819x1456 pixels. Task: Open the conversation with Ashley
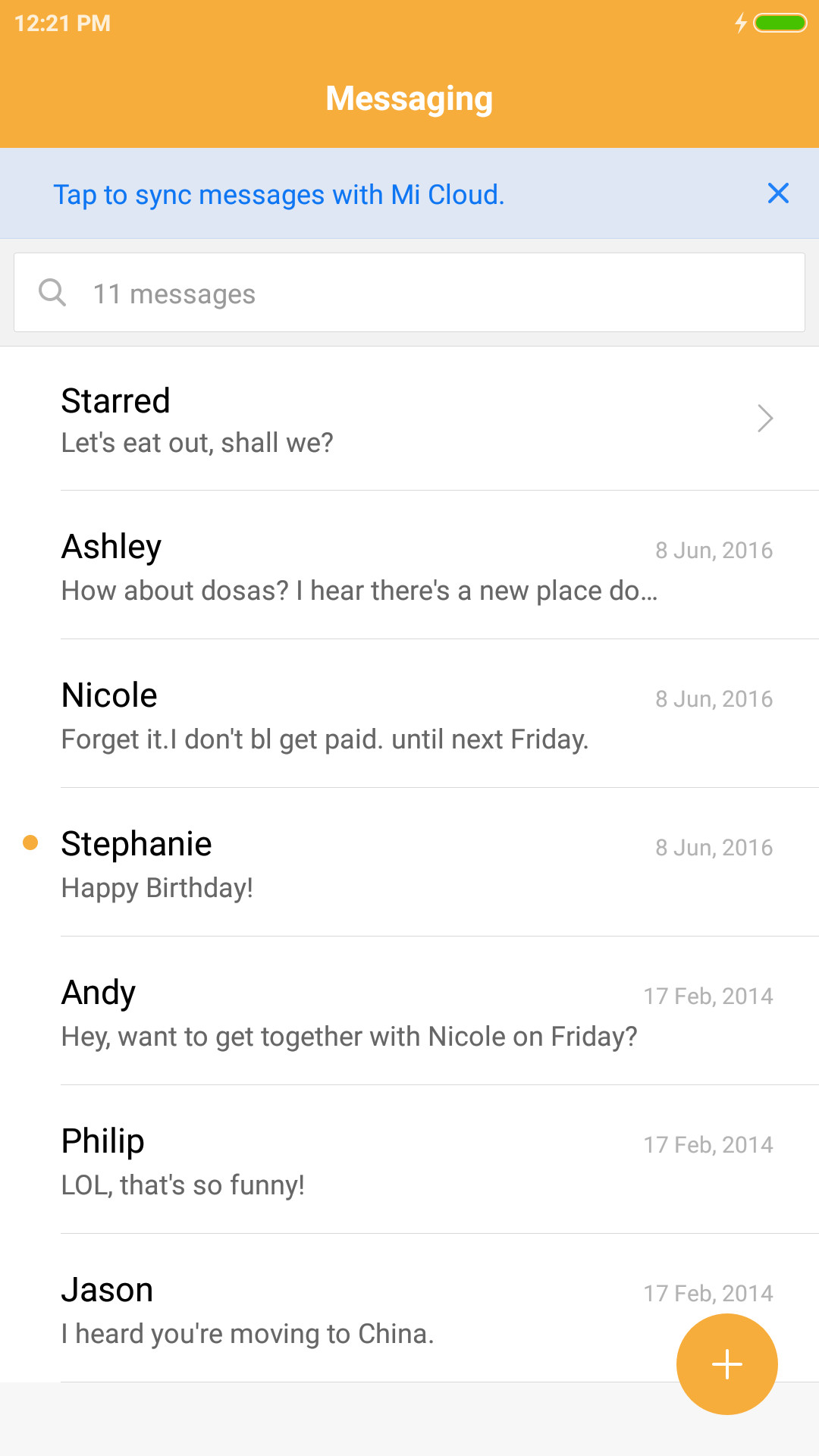[409, 565]
